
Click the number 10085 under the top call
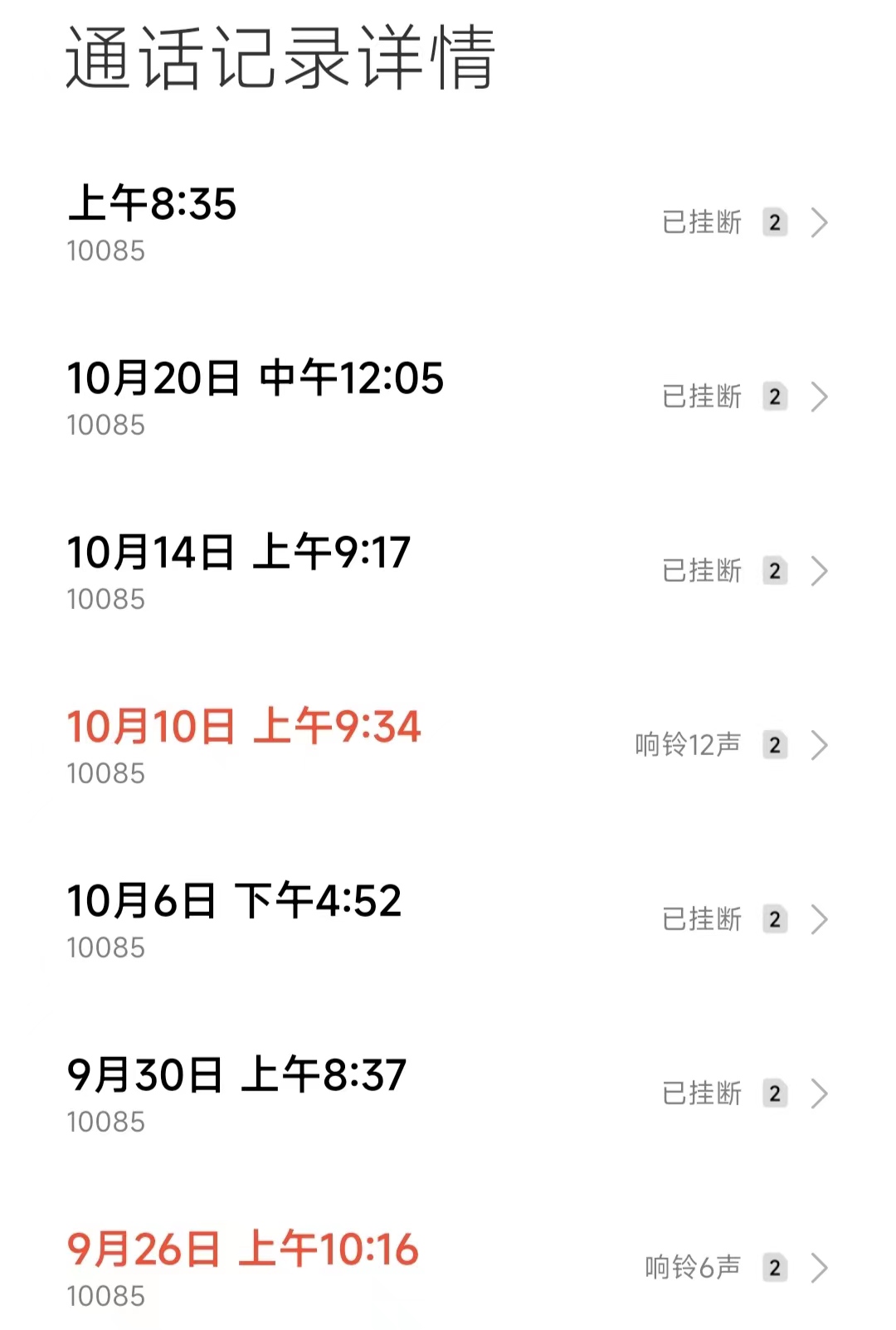[x=106, y=251]
